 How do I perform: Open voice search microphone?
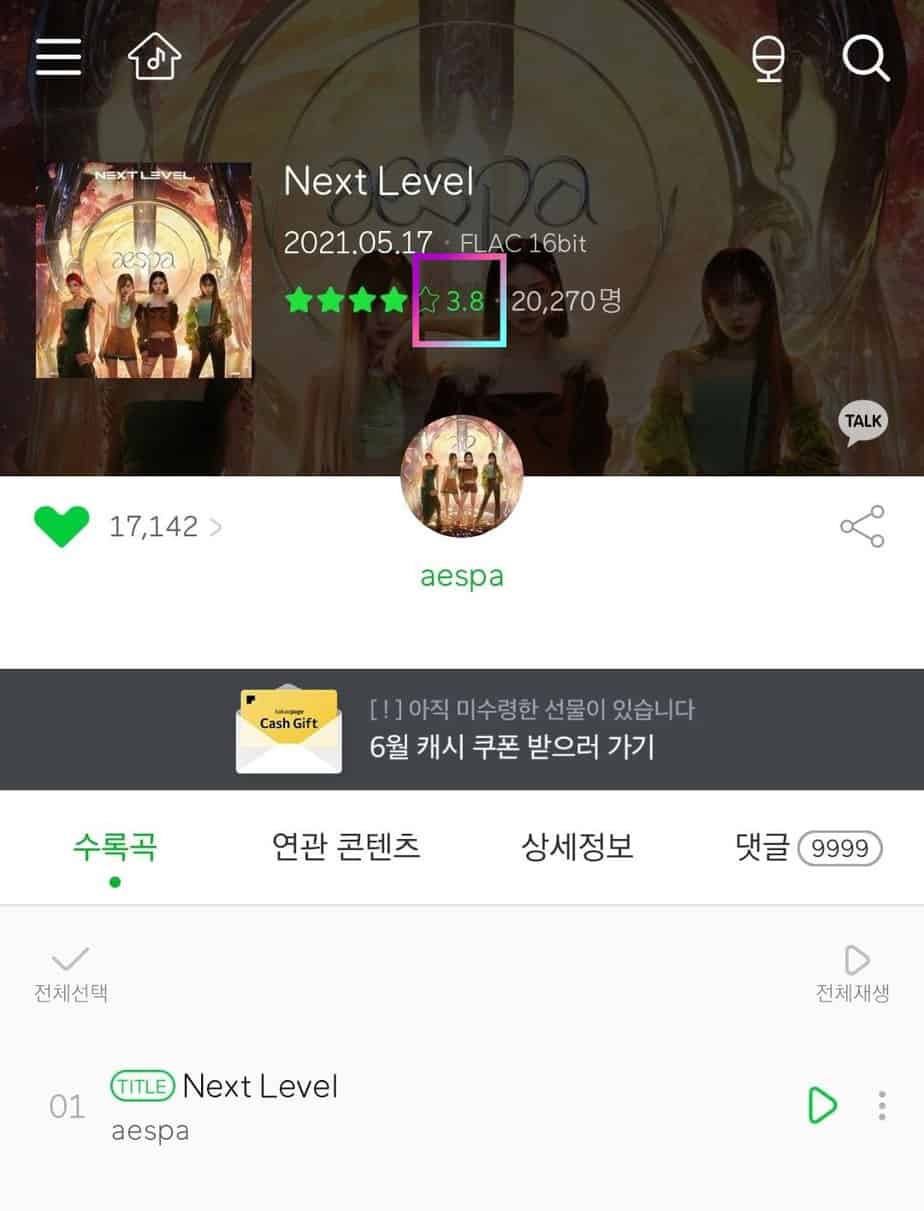point(768,58)
